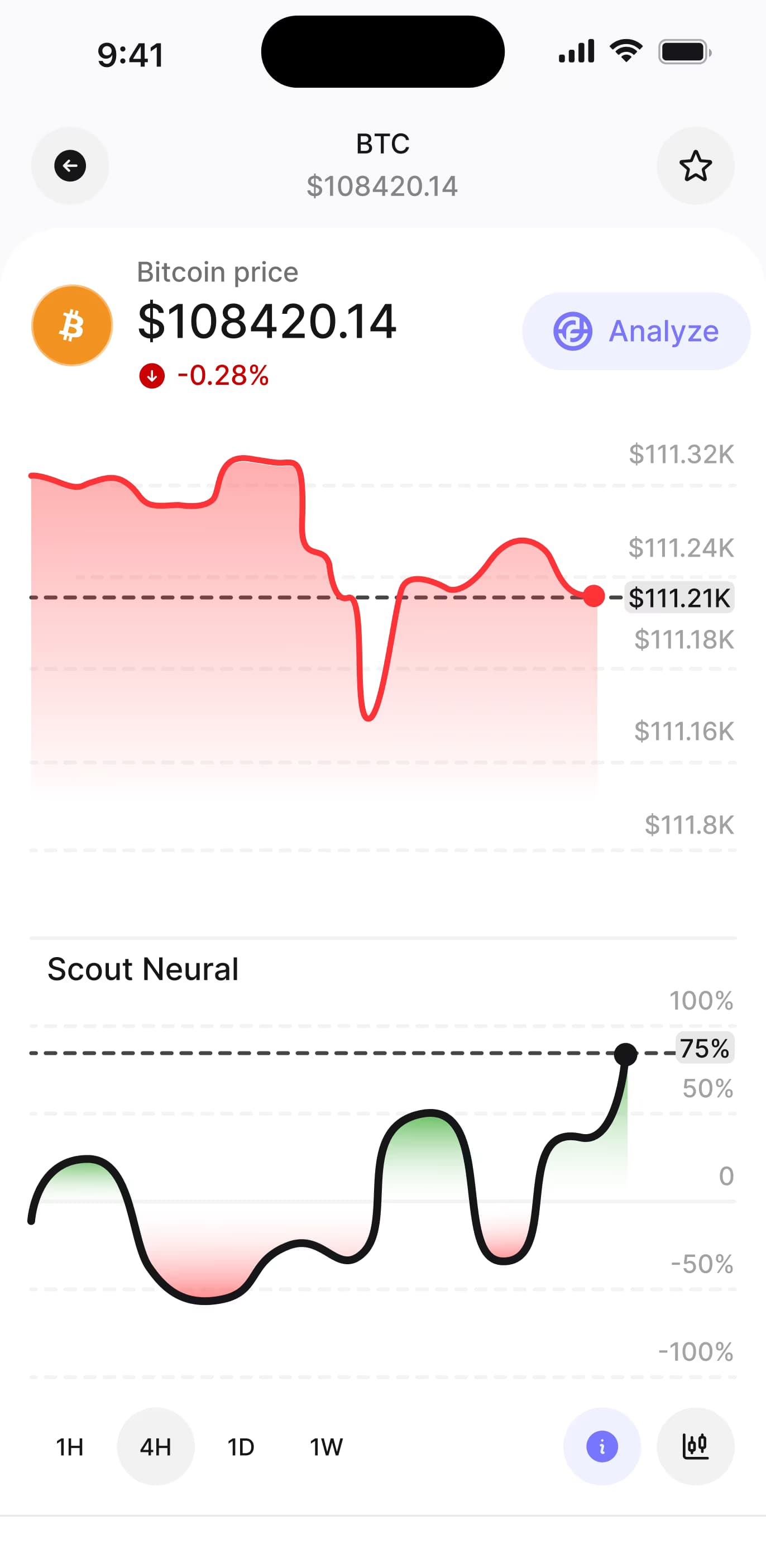The width and height of the screenshot is (766, 1568).
Task: Tap the $111.21K price marker dot
Action: 595,597
